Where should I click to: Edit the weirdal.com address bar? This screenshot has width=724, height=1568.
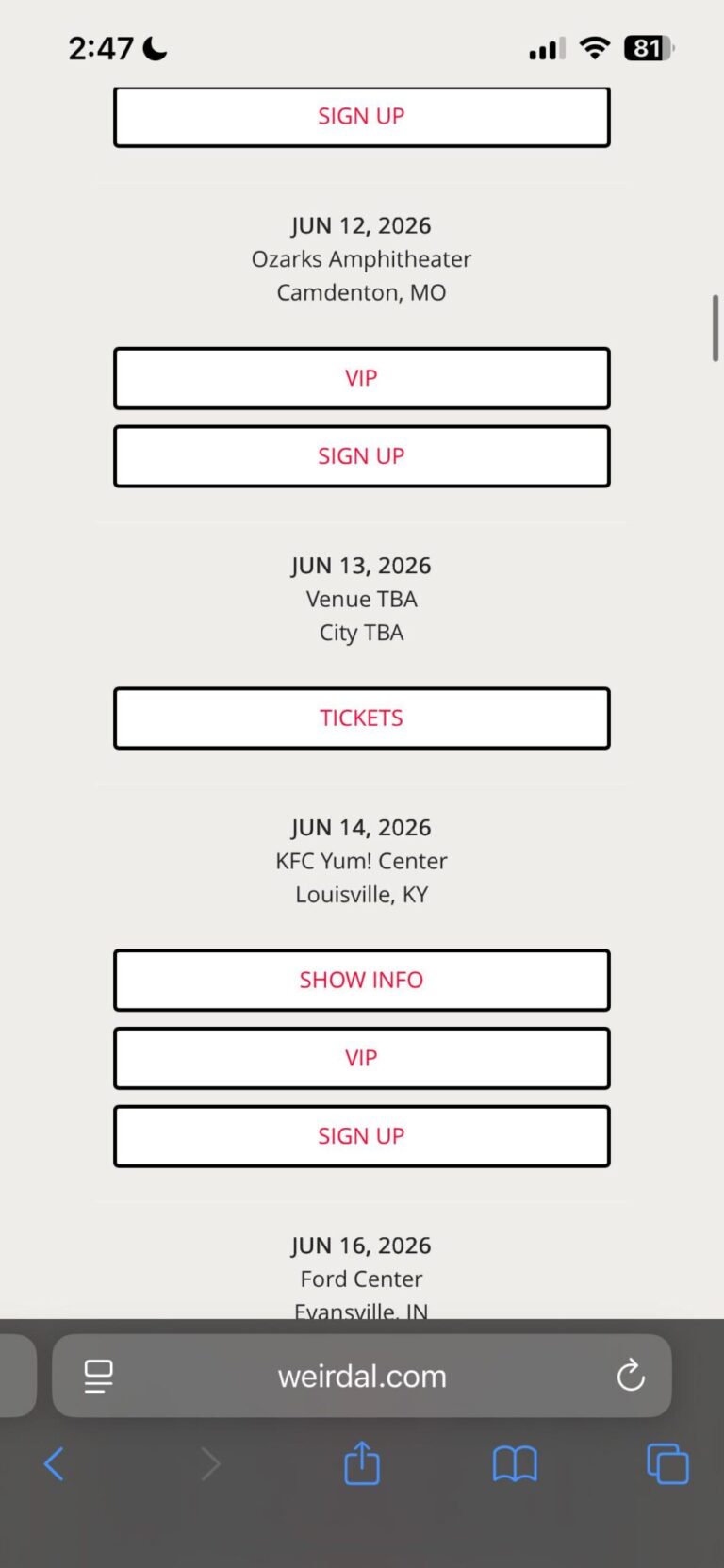[x=362, y=1377]
